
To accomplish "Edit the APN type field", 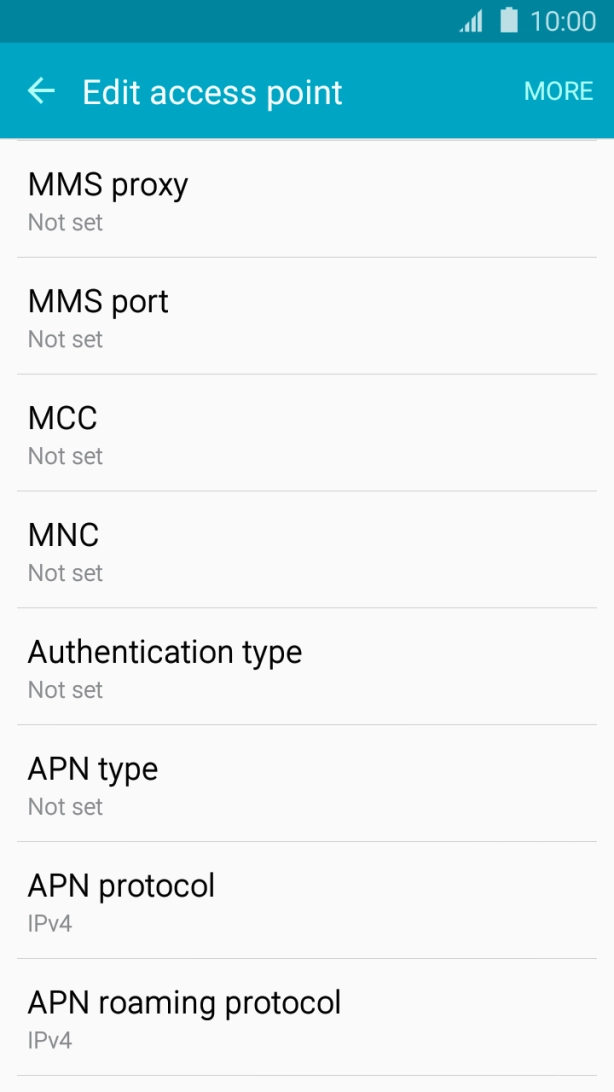I will click(x=307, y=784).
